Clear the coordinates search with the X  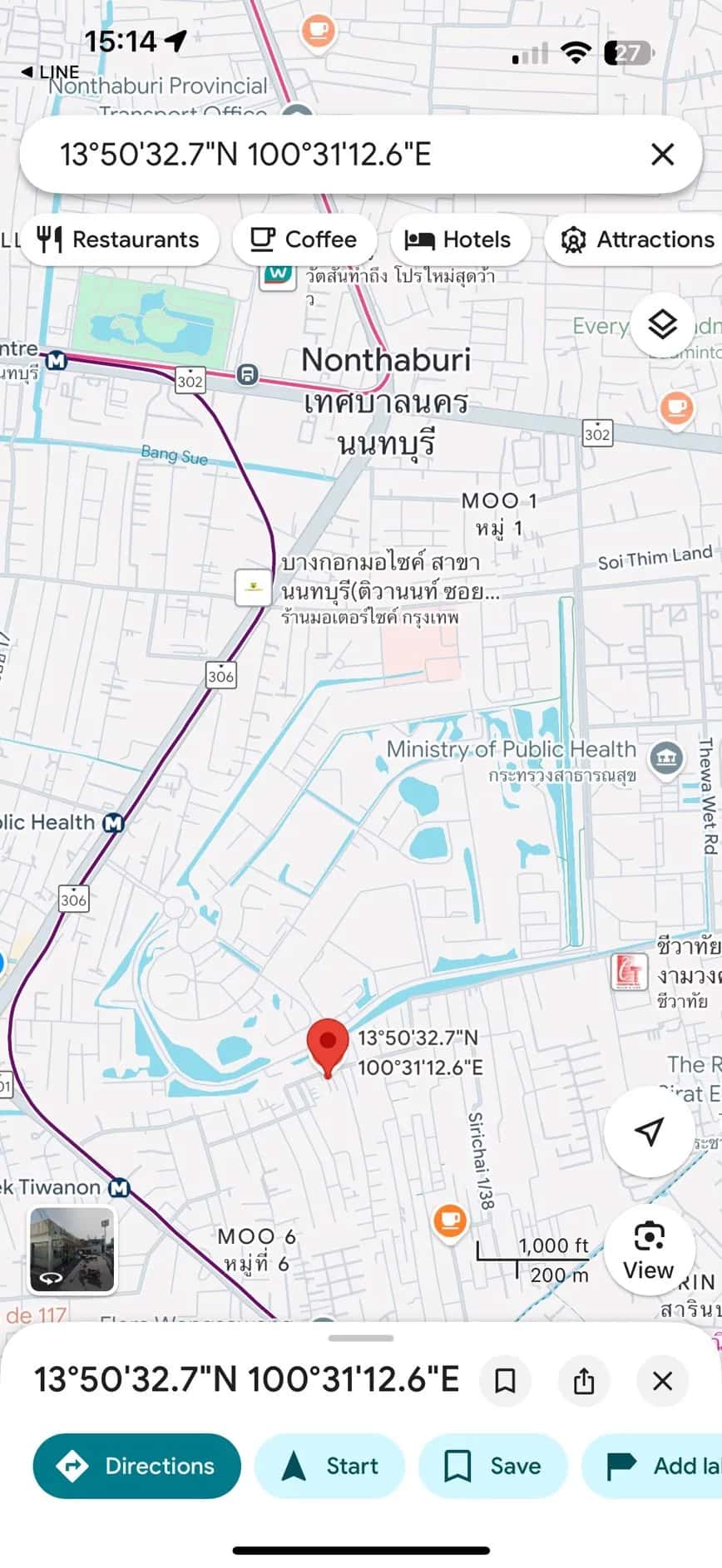click(x=662, y=155)
